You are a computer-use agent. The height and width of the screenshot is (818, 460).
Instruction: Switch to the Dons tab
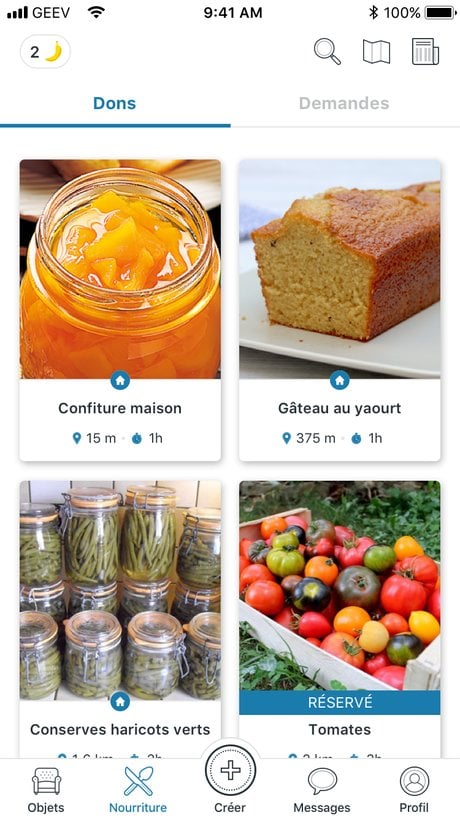115,103
